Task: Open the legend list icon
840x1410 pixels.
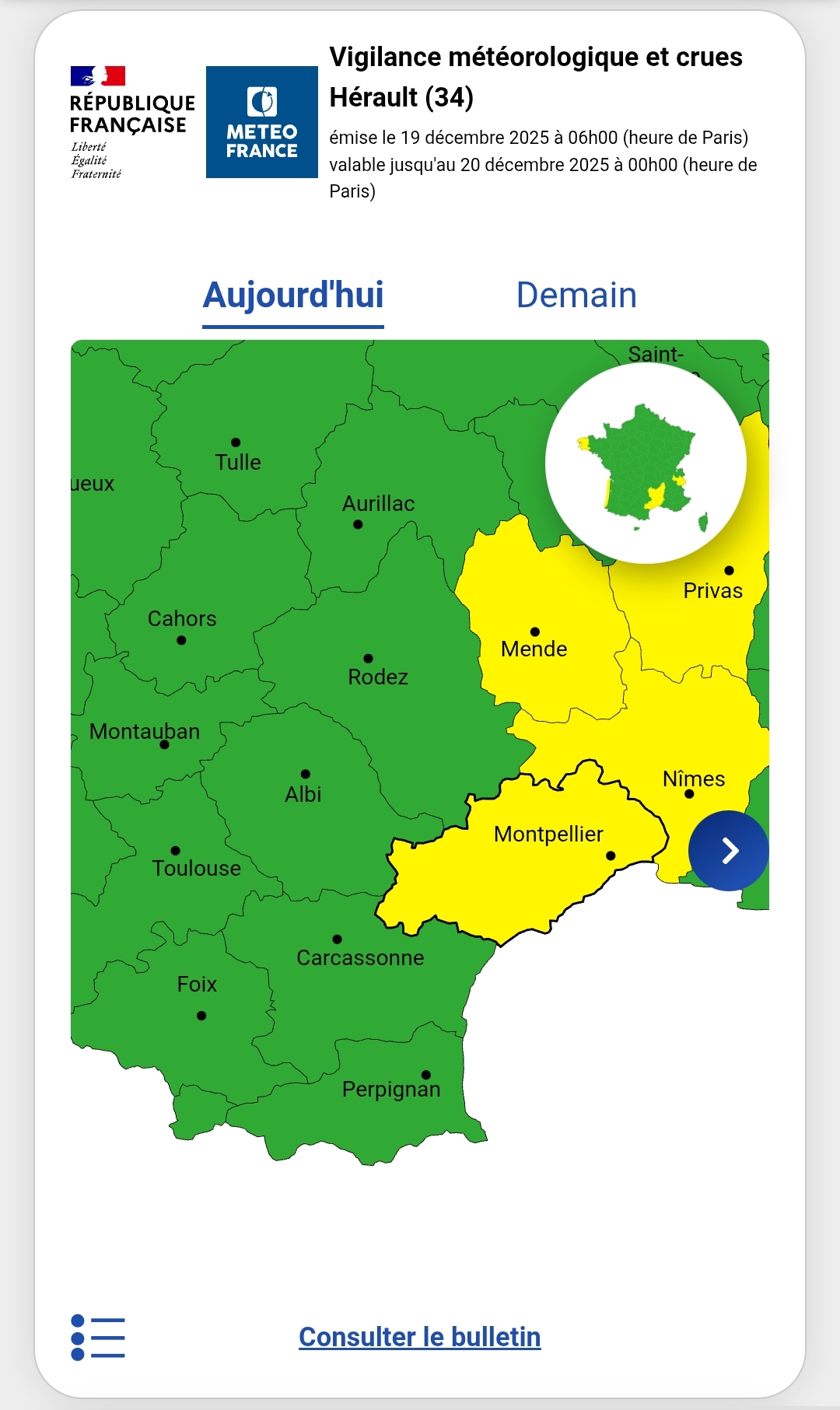Action: [x=98, y=1337]
